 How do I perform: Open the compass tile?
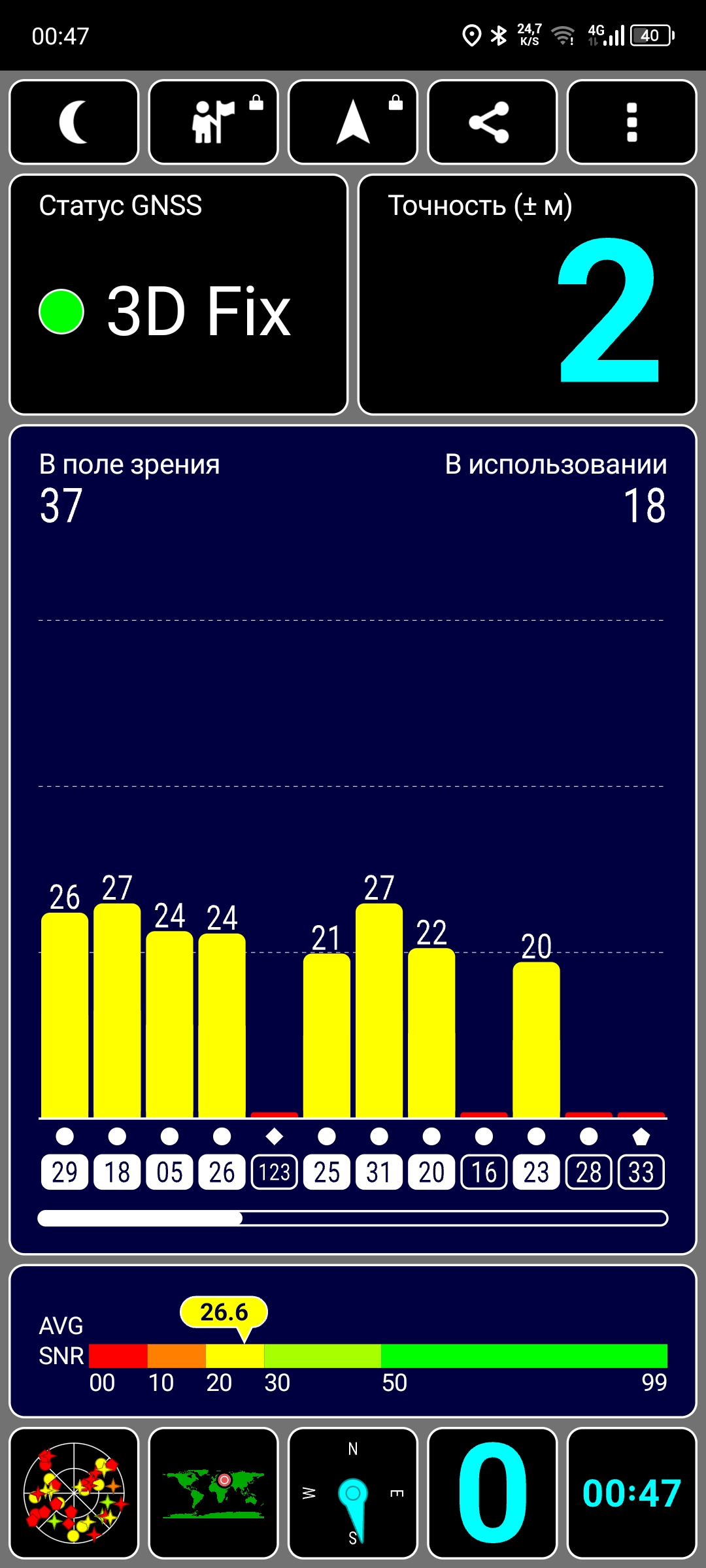[x=353, y=1494]
